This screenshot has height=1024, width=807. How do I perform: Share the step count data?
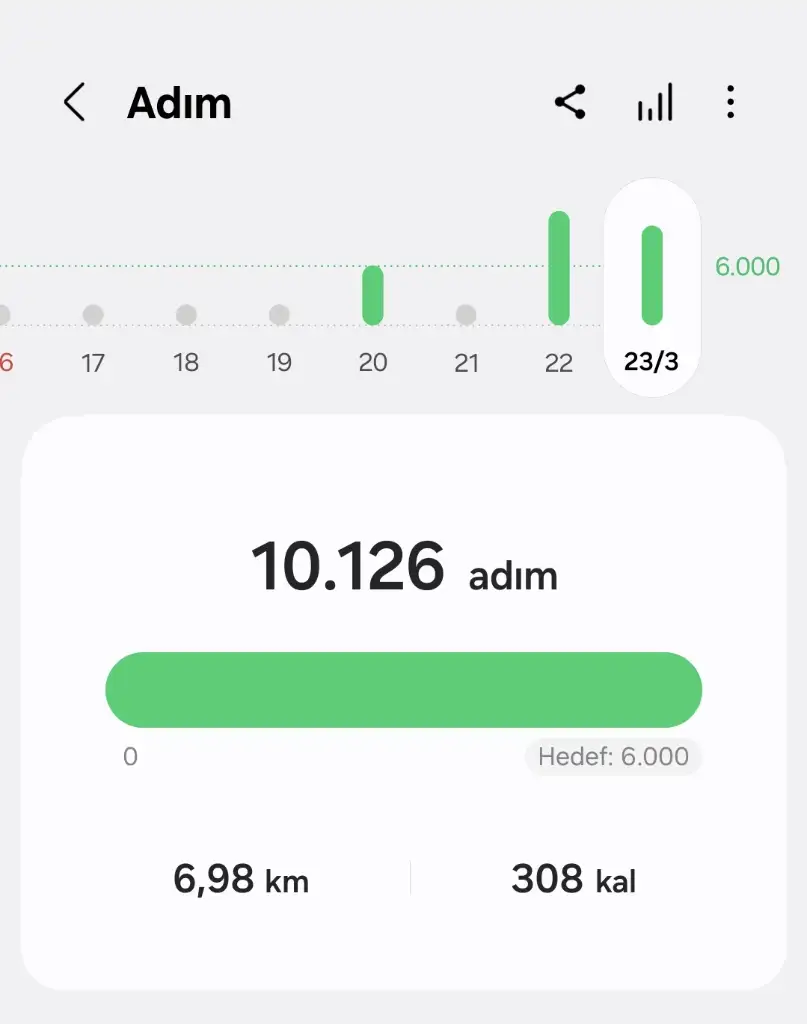(x=570, y=103)
